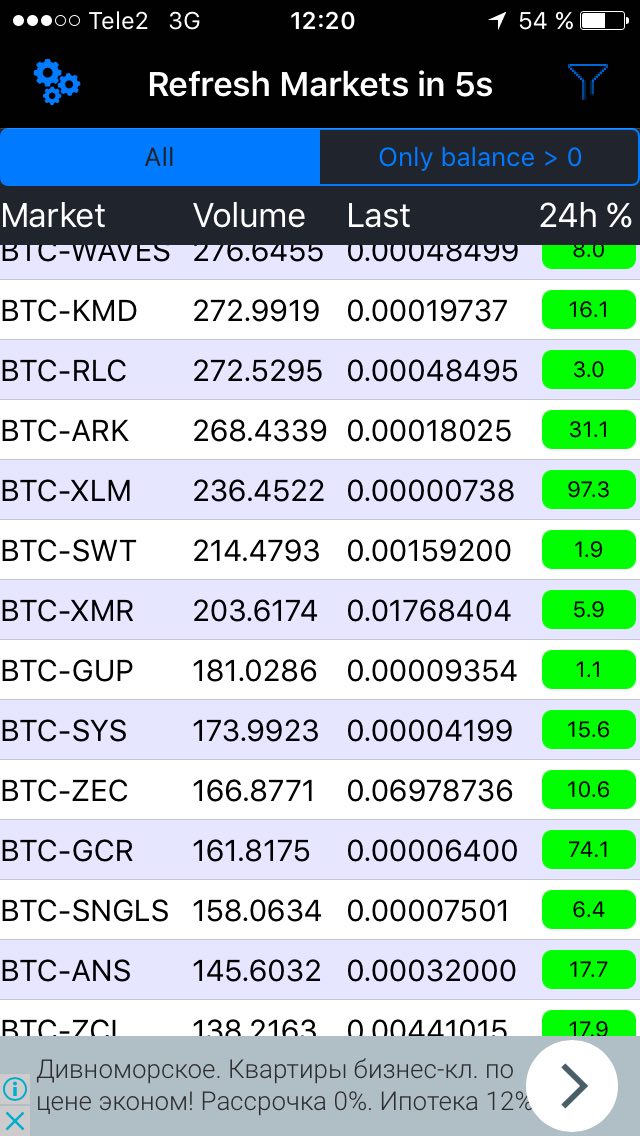Open the BTC-ANS market row

pos(320,972)
